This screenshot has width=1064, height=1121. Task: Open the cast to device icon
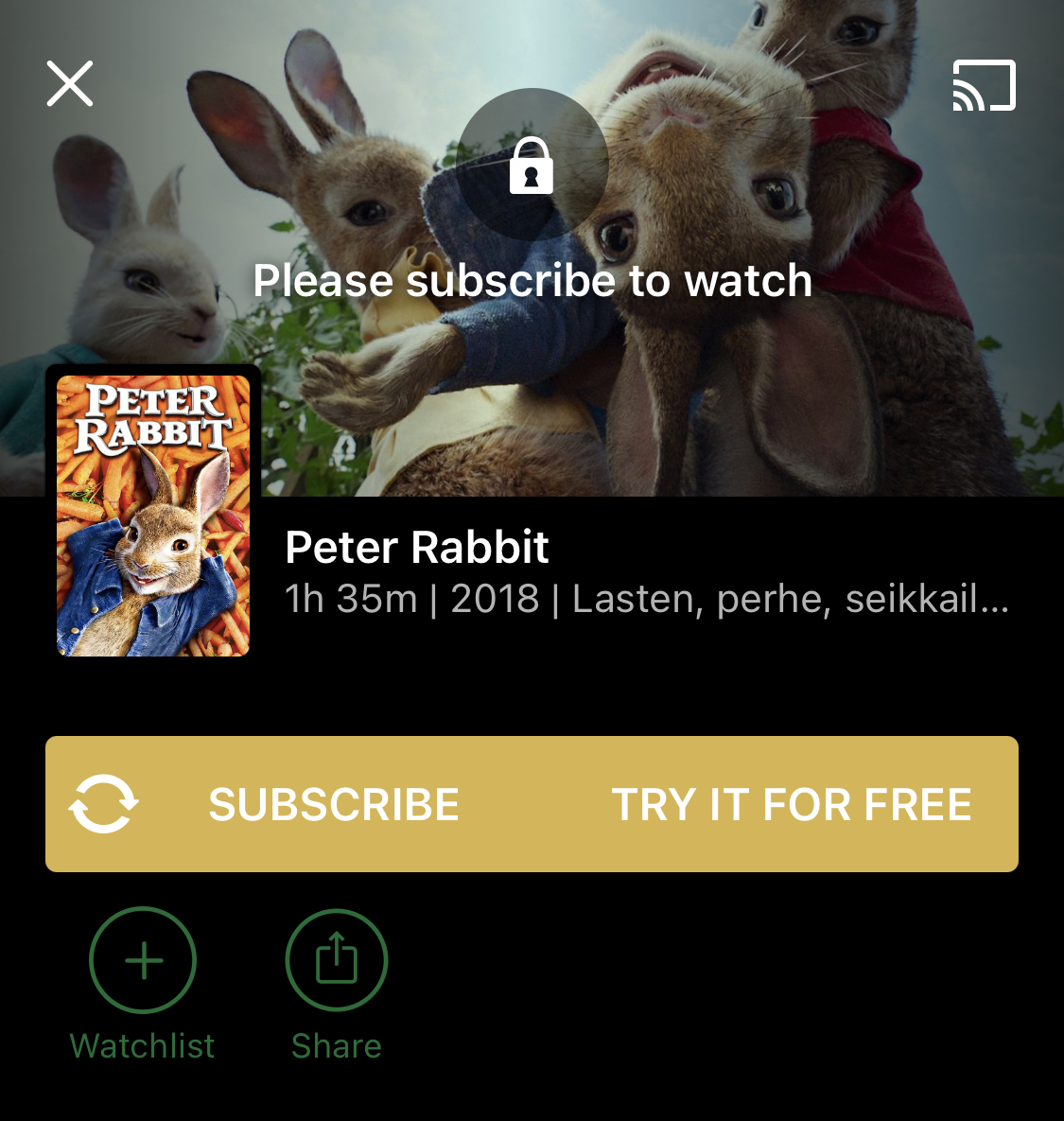click(984, 85)
